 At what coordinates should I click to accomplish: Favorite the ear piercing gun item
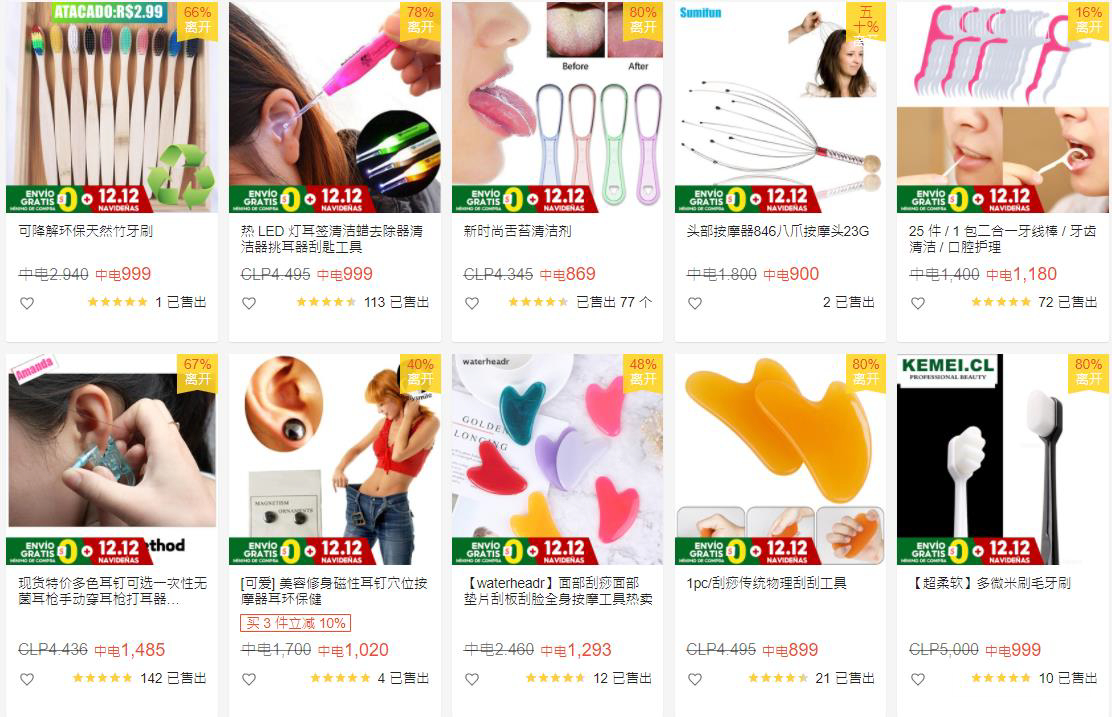27,679
